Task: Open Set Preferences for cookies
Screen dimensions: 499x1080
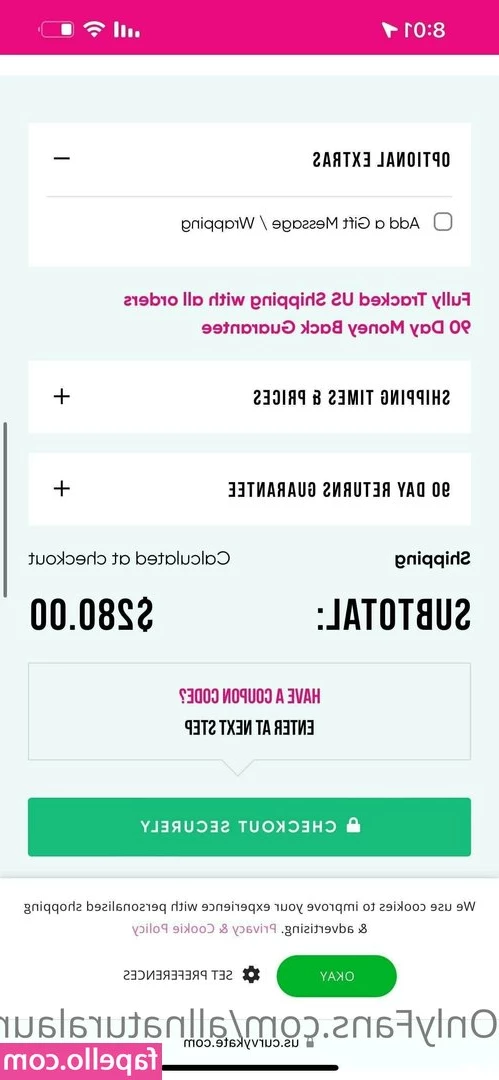Action: pos(192,975)
